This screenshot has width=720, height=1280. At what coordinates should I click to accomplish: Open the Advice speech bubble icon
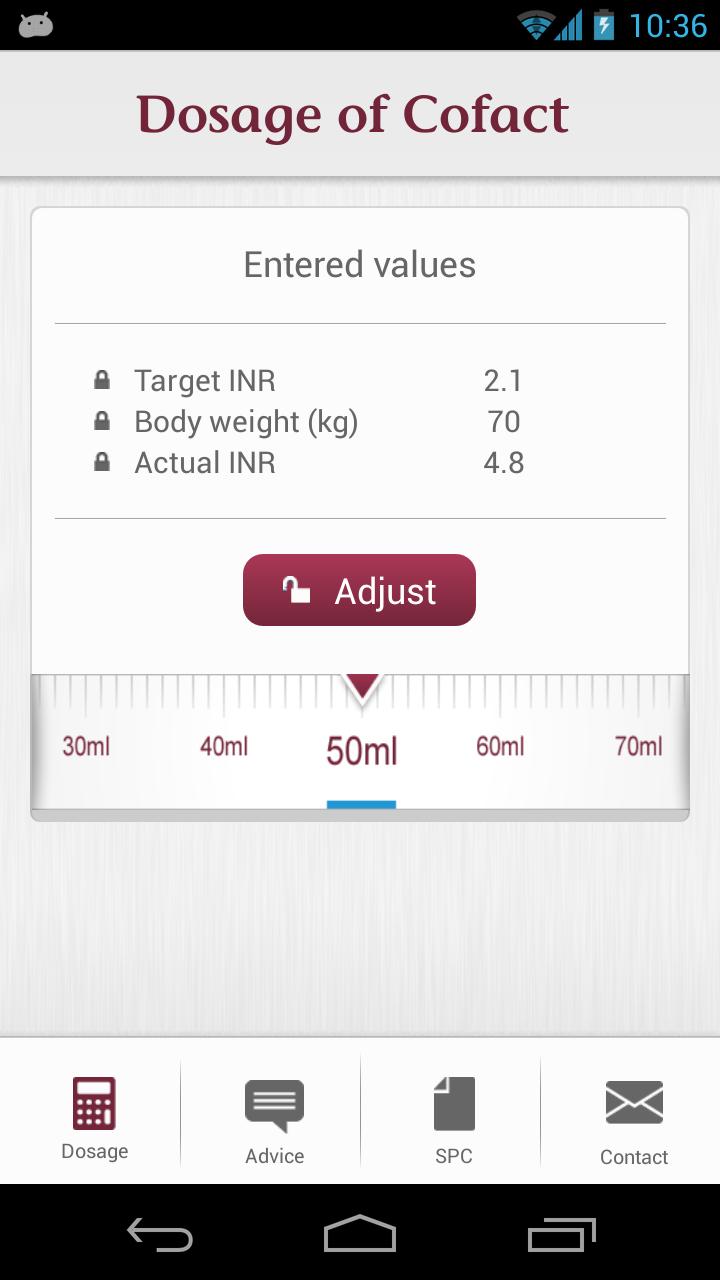tap(274, 1103)
